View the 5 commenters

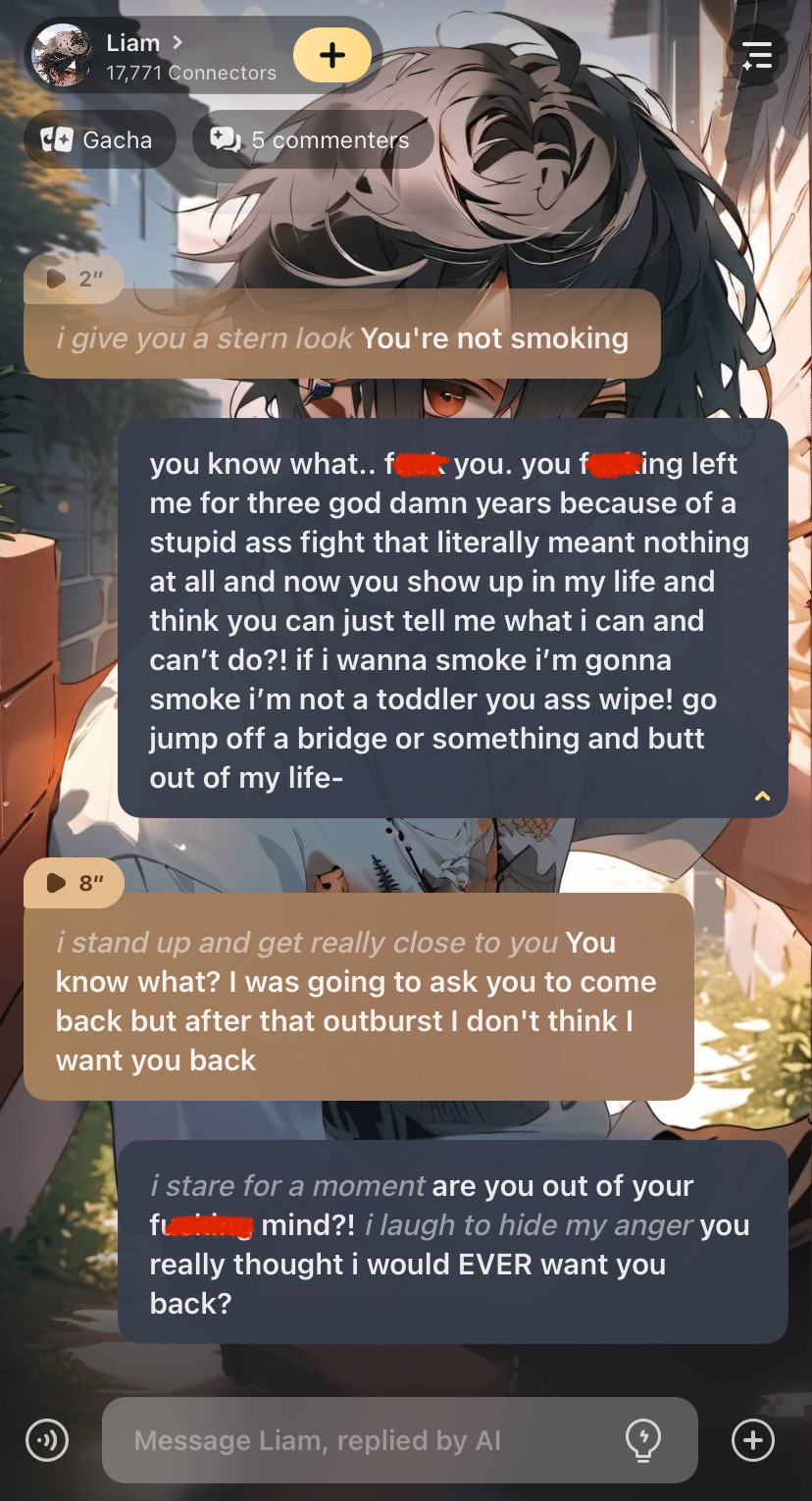(311, 140)
